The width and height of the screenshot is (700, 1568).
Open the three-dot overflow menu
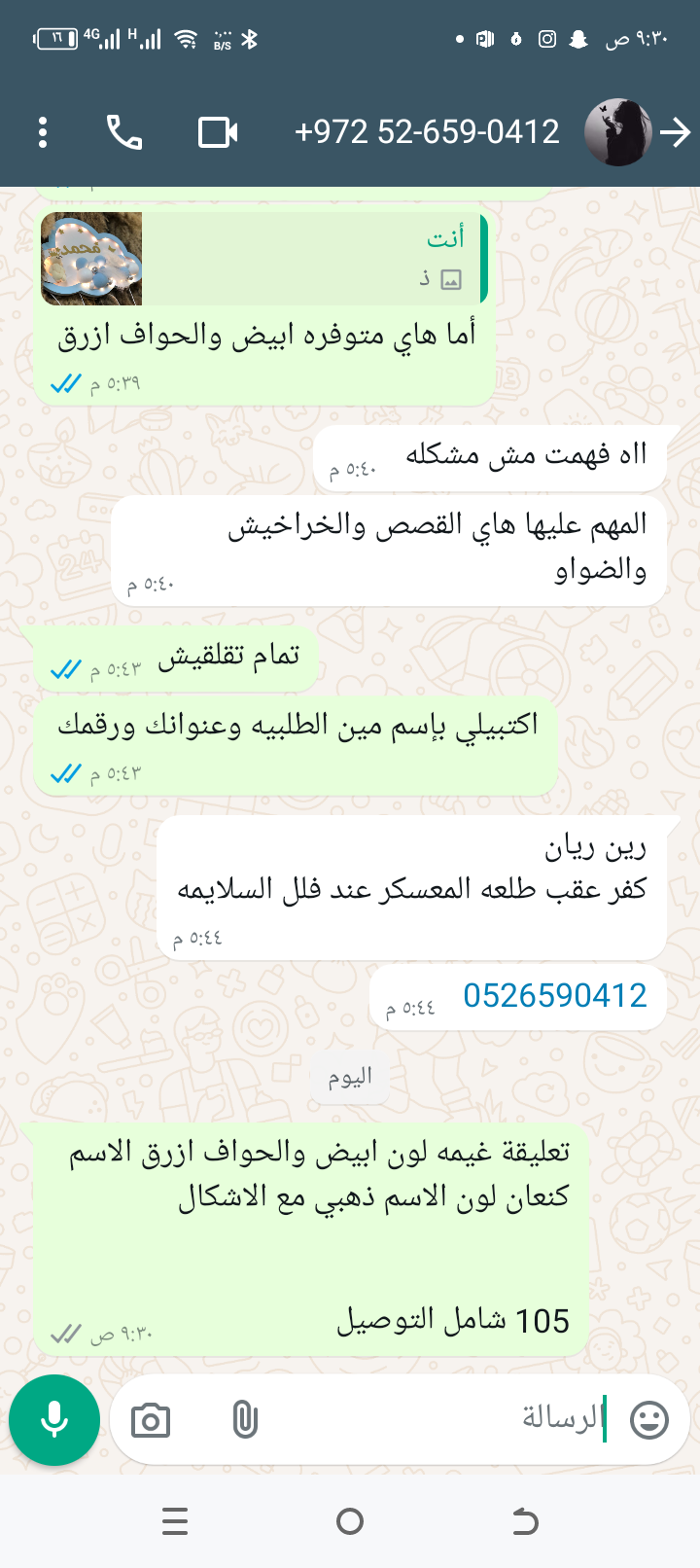[43, 132]
